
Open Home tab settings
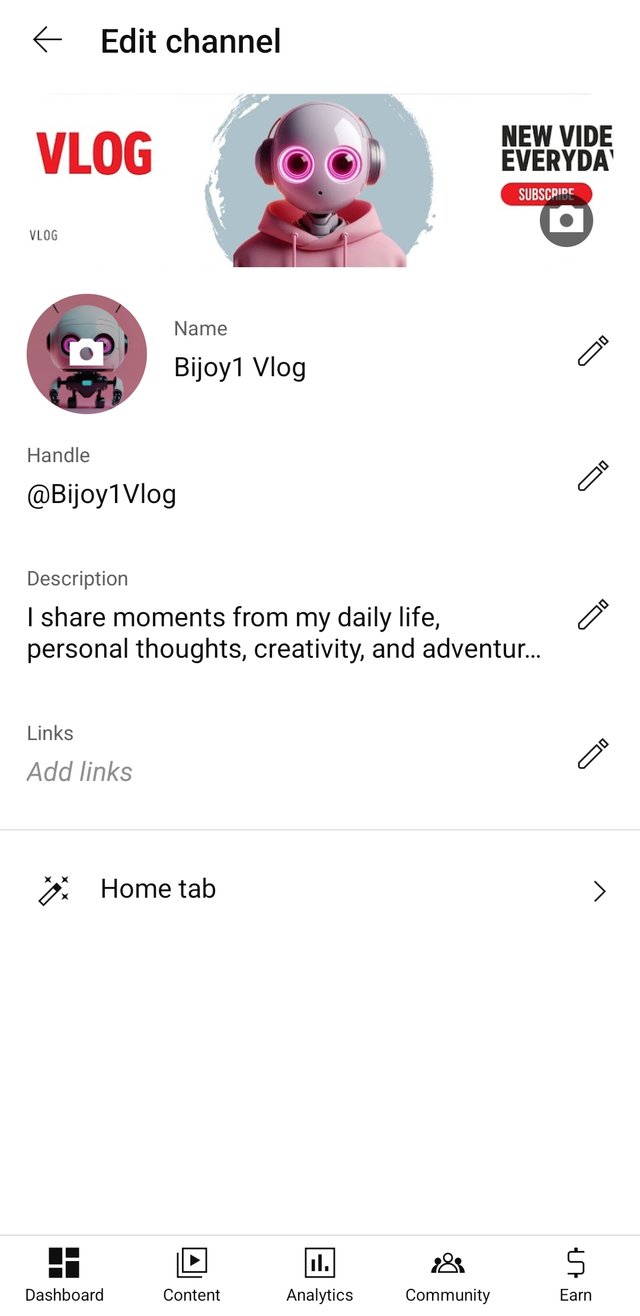click(x=320, y=890)
